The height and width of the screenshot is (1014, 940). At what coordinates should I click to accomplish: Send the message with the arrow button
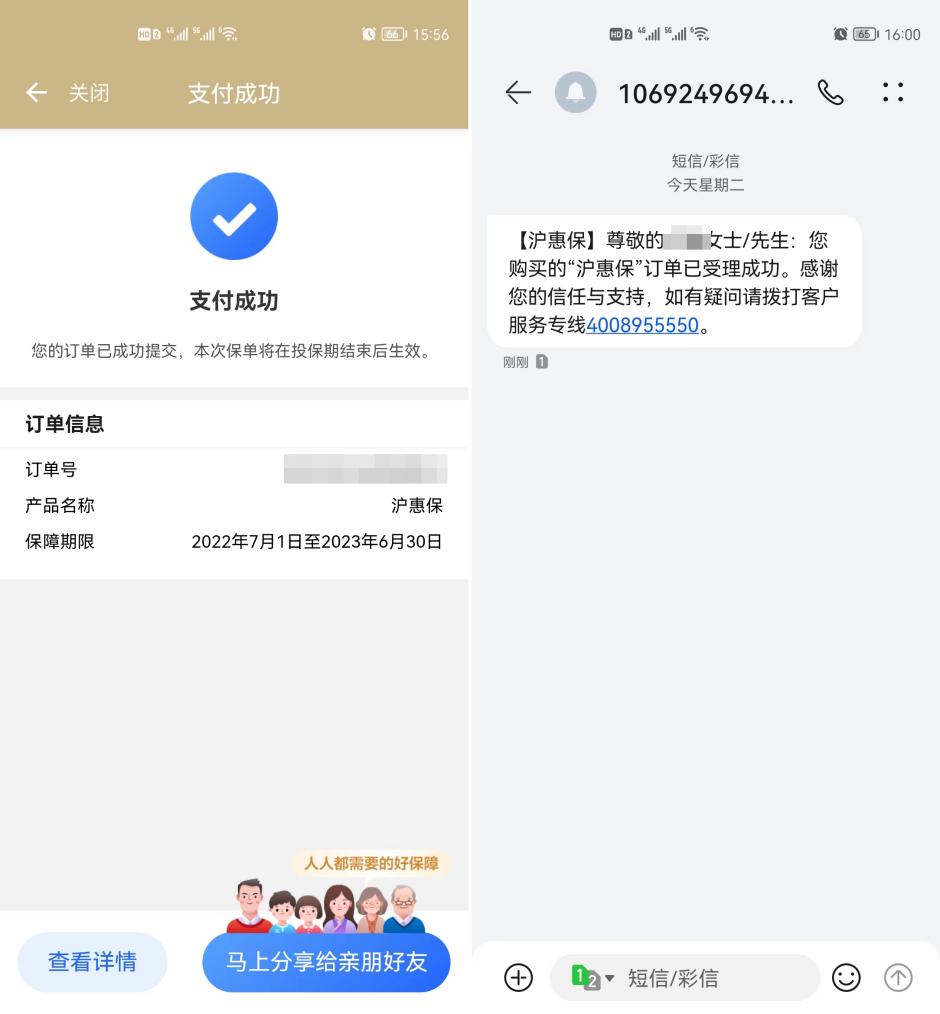click(x=898, y=977)
